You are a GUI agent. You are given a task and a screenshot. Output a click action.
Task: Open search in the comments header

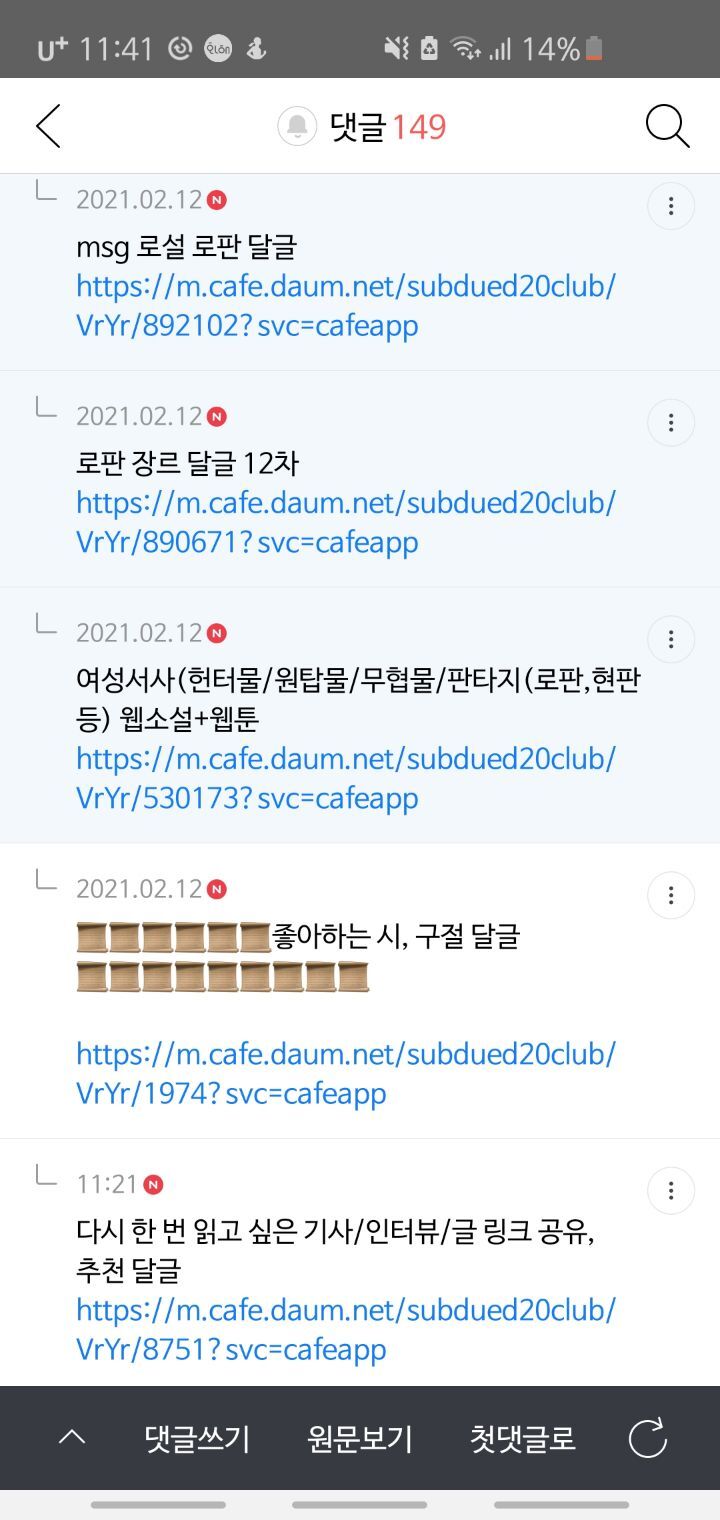click(667, 127)
